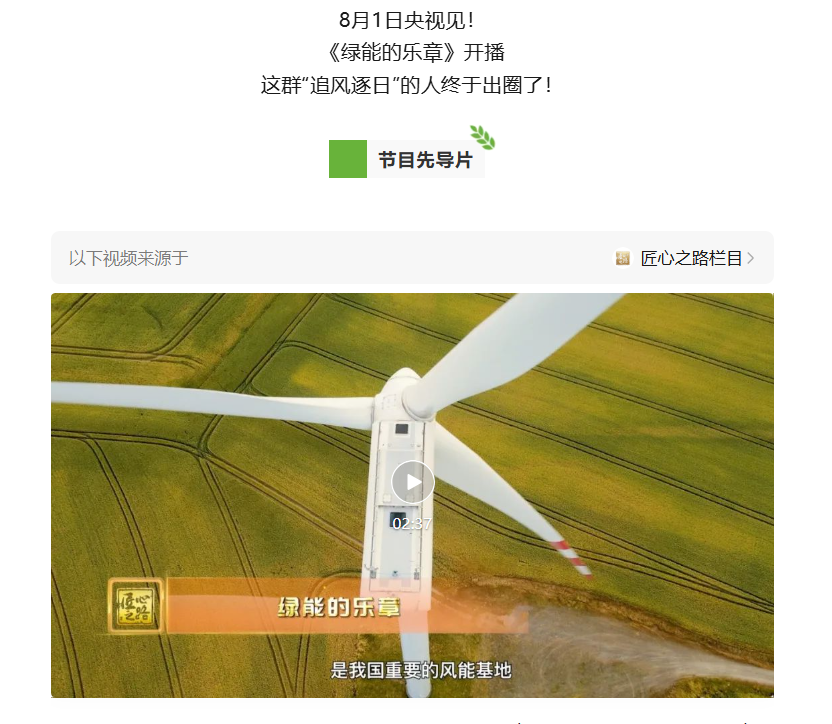Open the 匠心之路栏目 video source link
This screenshot has height=724, width=832.
[x=690, y=258]
